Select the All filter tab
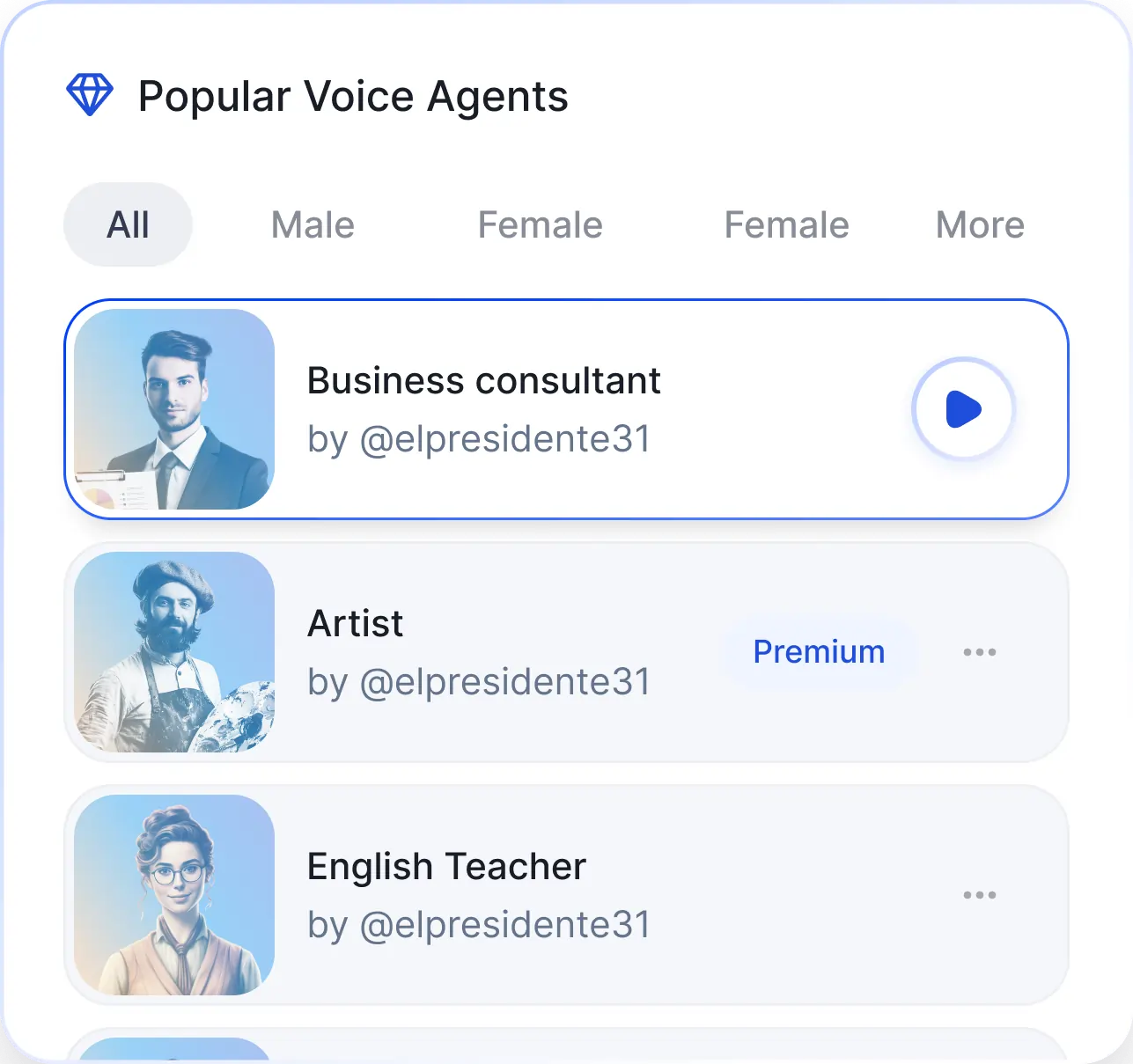The height and width of the screenshot is (1064, 1133). [x=128, y=225]
